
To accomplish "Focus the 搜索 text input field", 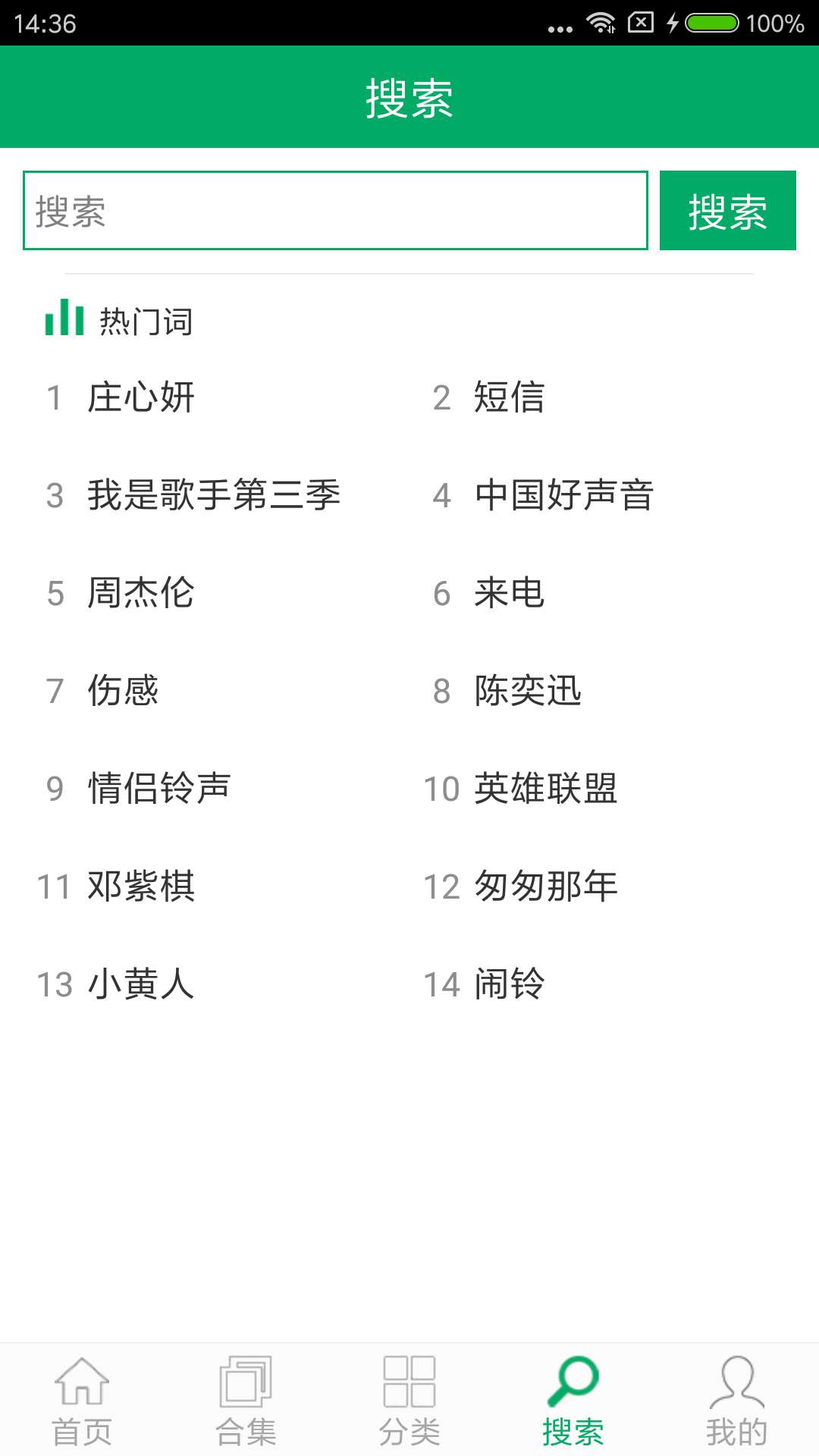I will pyautogui.click(x=335, y=211).
